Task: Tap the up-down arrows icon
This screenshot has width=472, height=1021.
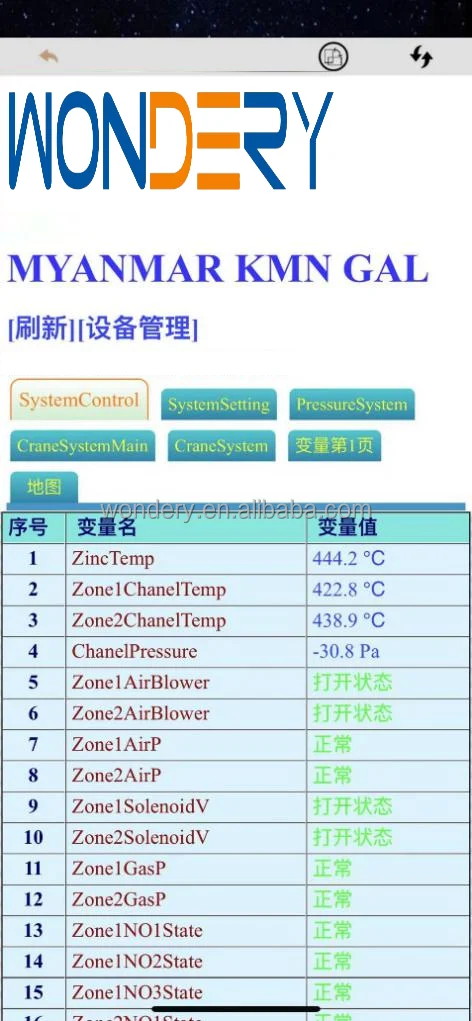Action: tap(421, 57)
